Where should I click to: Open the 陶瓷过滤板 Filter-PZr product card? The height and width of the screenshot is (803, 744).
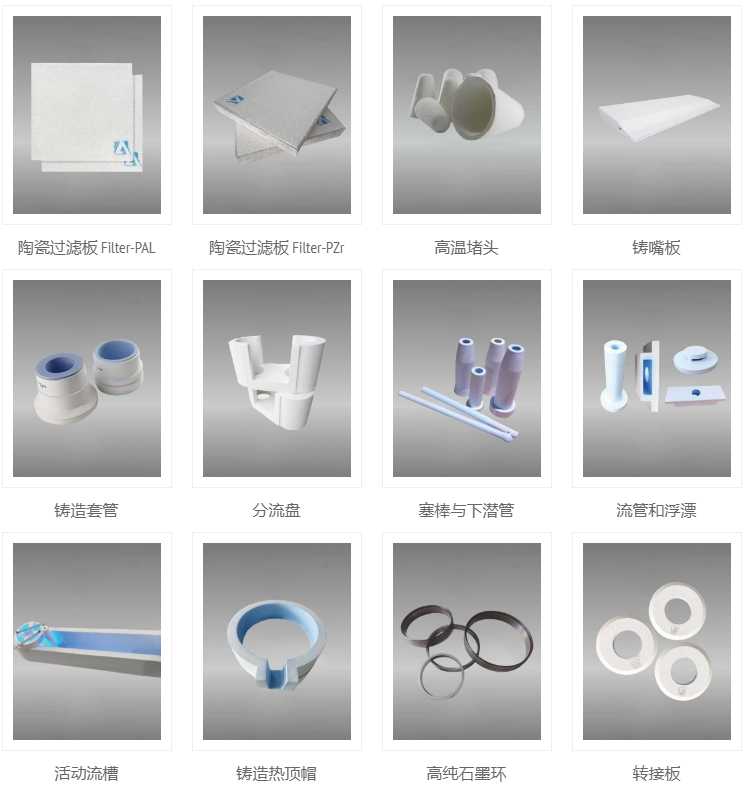coord(277,115)
